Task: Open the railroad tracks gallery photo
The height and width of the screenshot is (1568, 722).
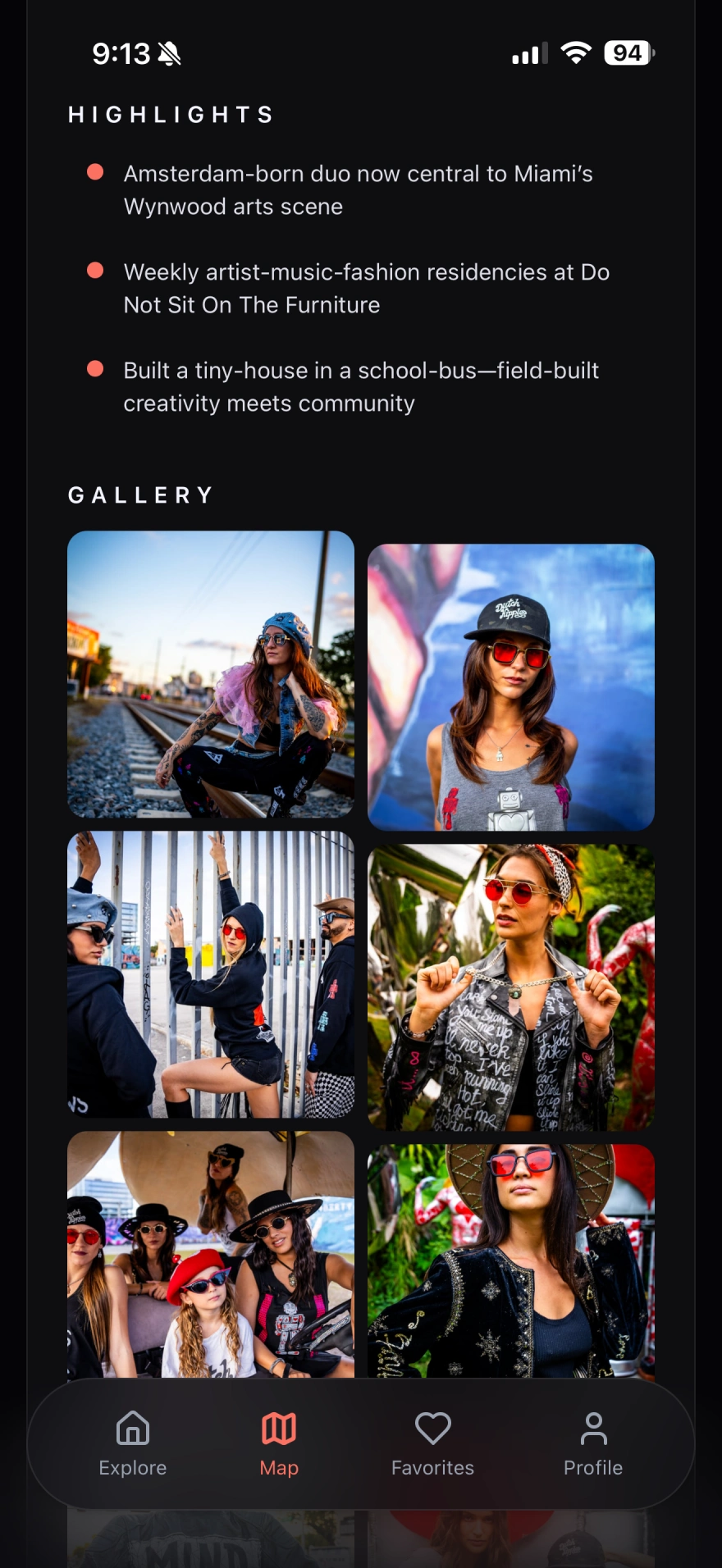Action: tap(211, 674)
